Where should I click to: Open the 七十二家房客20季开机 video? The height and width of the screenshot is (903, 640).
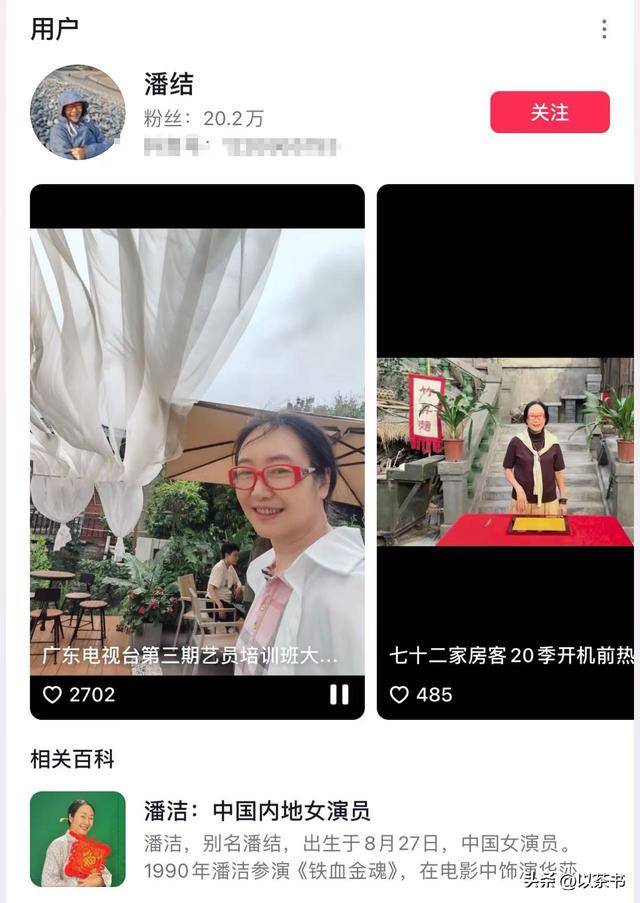pos(505,450)
